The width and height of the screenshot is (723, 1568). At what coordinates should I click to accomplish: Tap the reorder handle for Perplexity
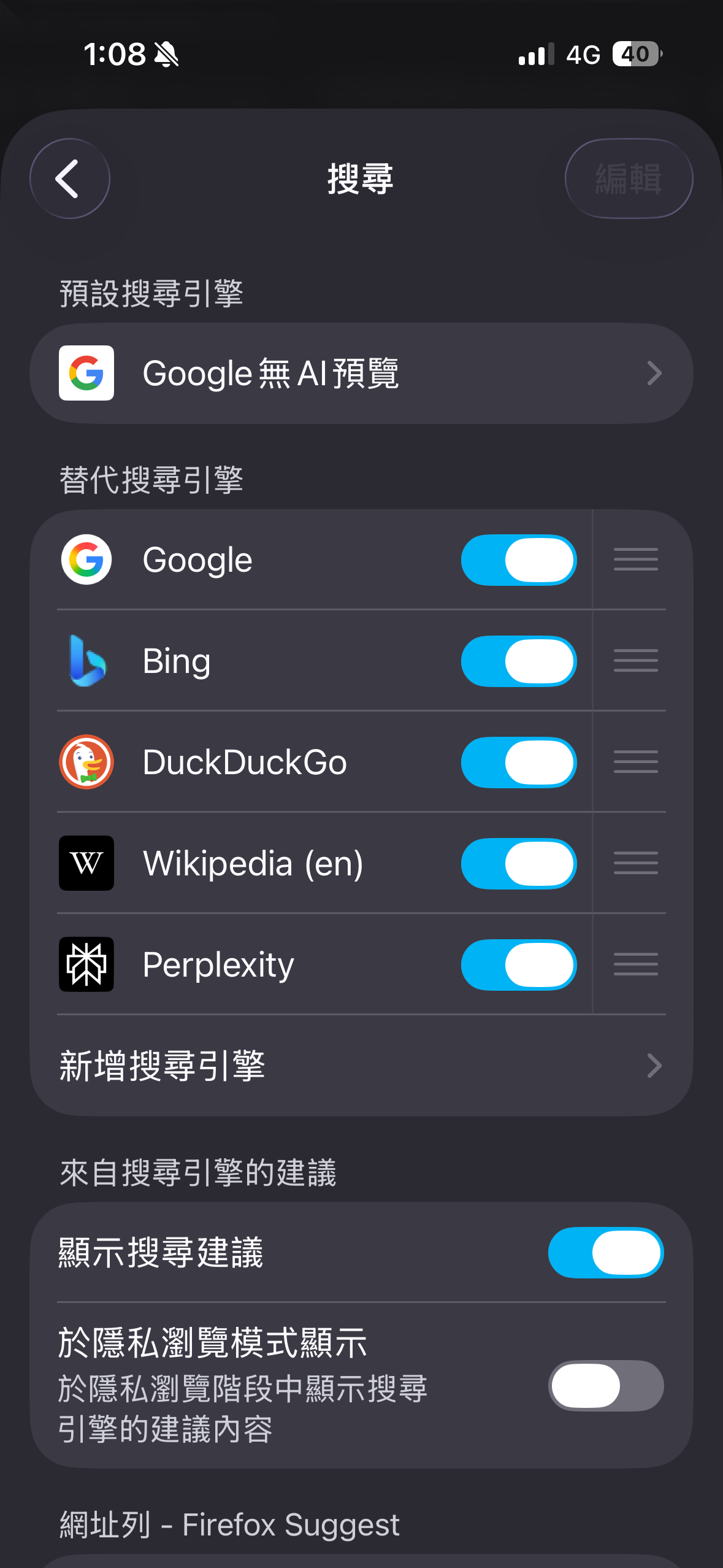click(x=635, y=965)
